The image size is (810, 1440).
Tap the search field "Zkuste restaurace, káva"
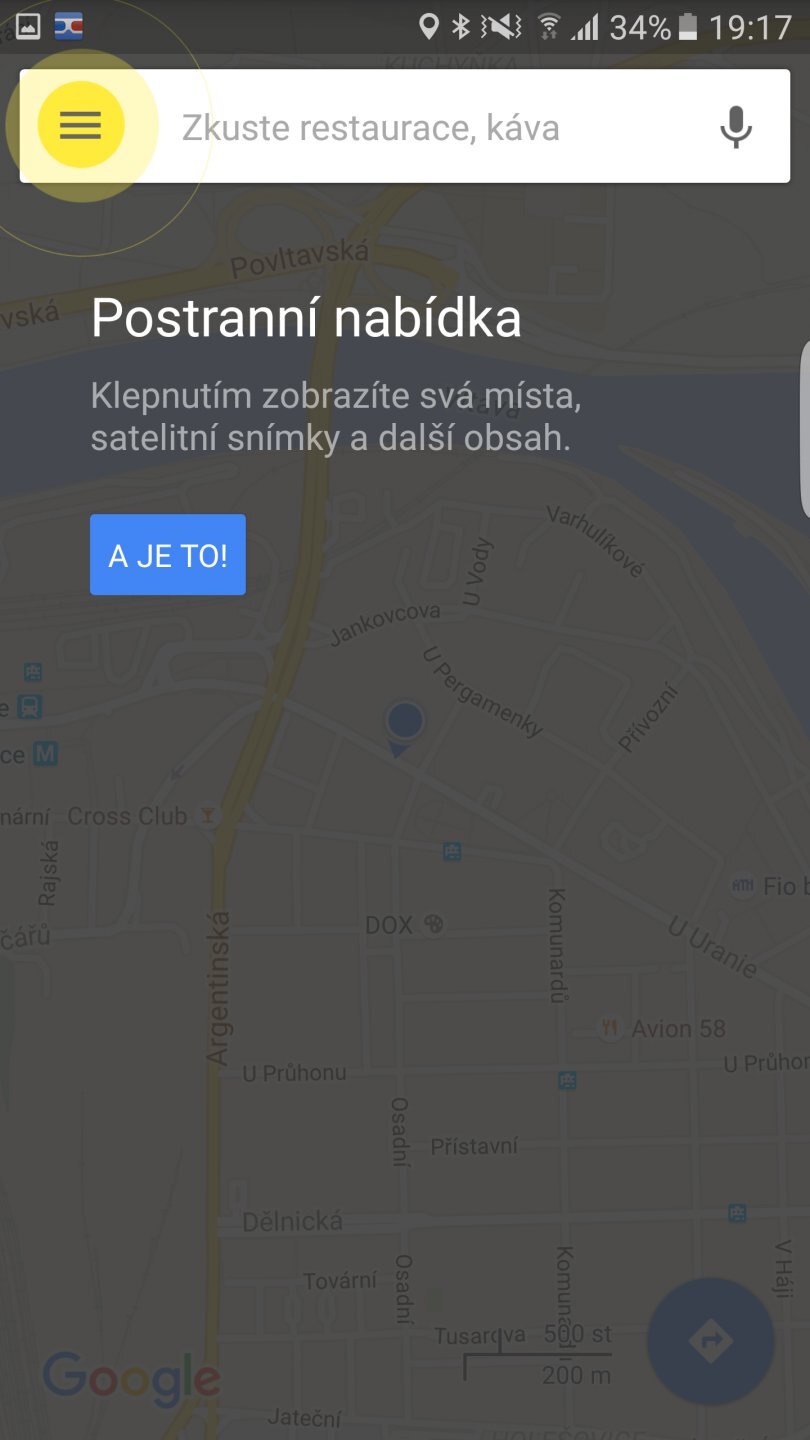(x=400, y=128)
